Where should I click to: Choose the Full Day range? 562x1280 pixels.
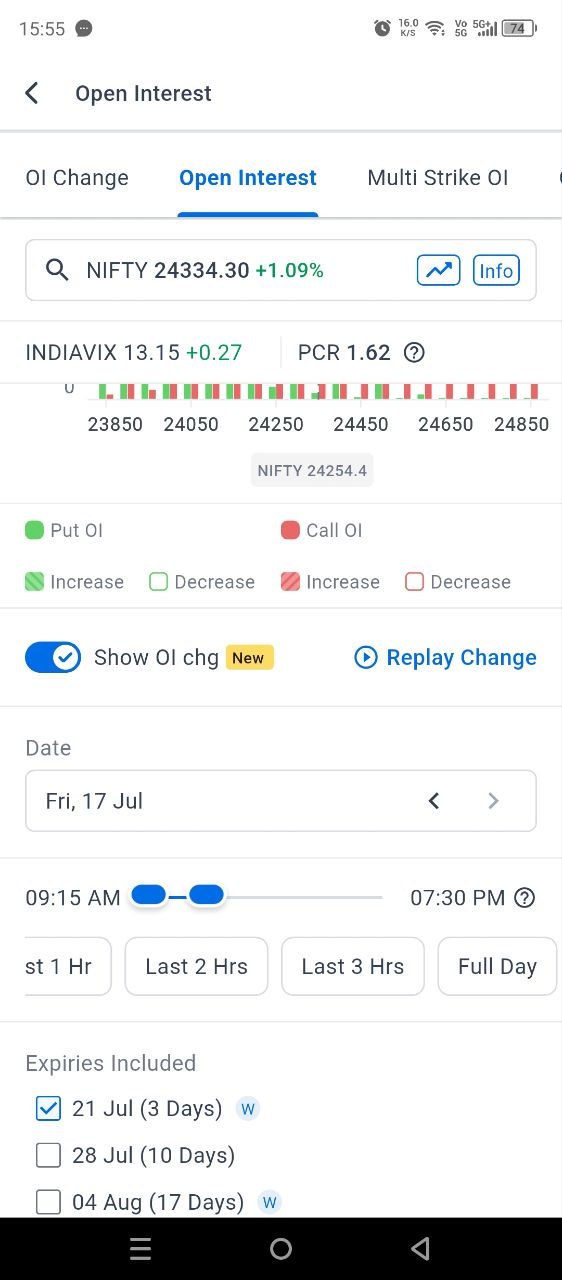pos(497,966)
